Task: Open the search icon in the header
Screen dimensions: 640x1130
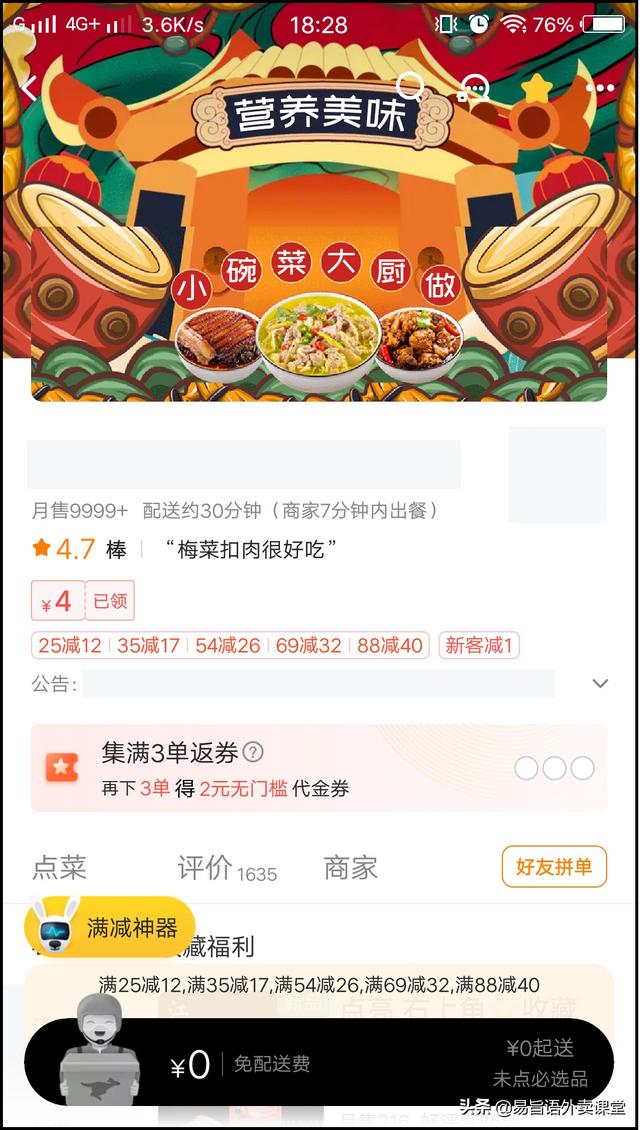Action: point(411,87)
